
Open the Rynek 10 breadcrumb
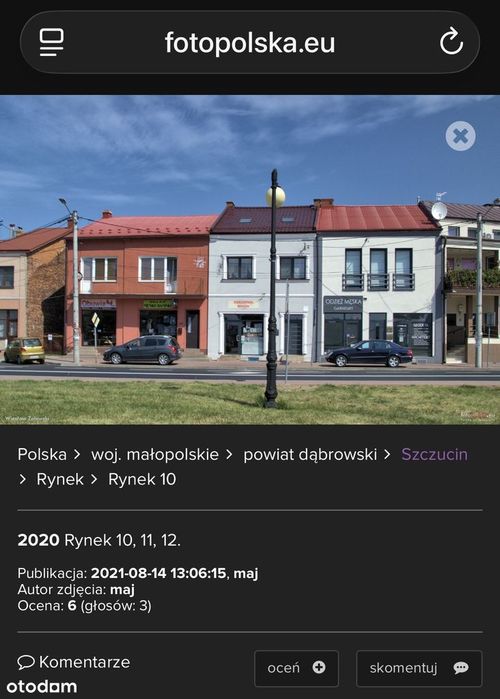point(142,479)
